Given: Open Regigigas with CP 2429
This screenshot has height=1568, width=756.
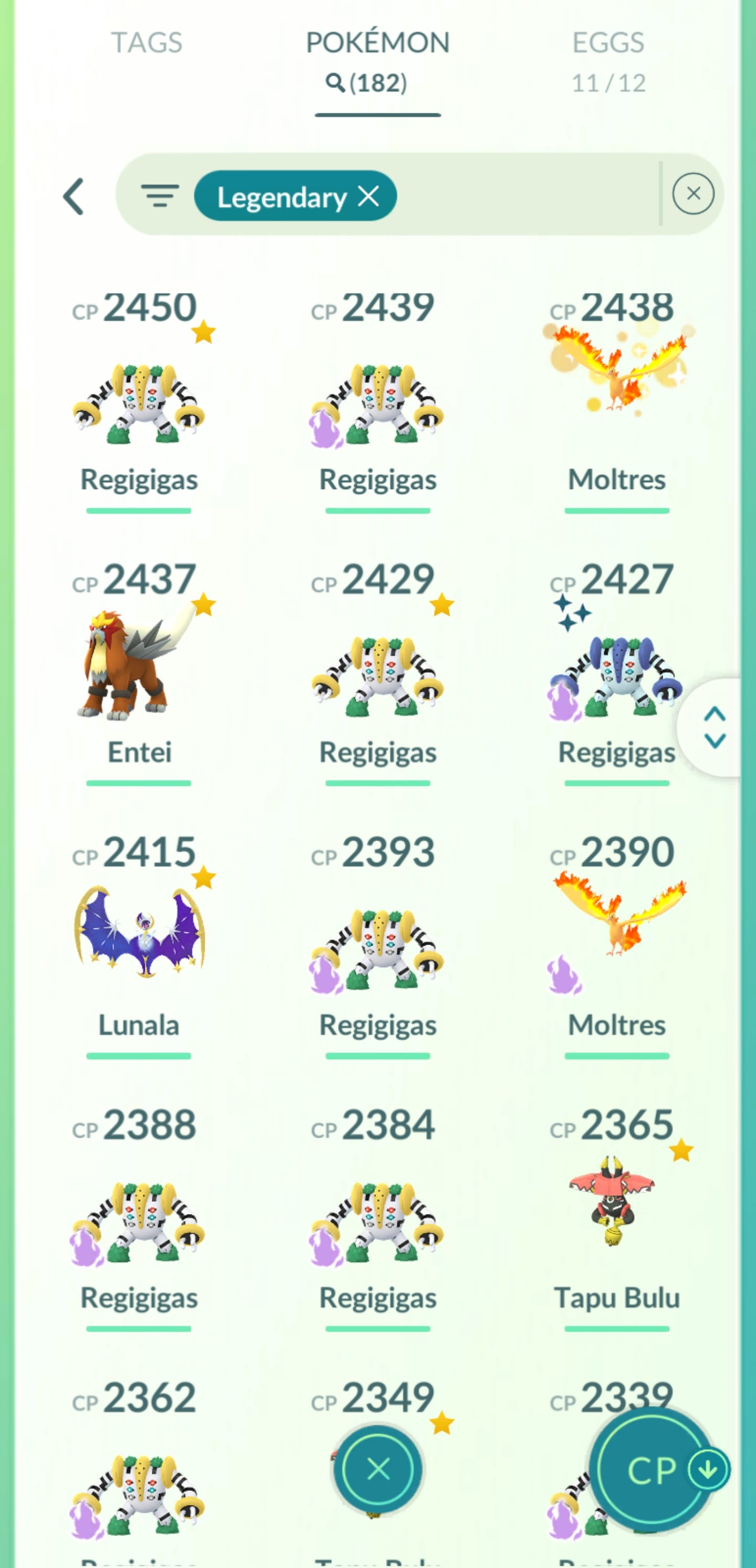Looking at the screenshot, I should [377, 676].
